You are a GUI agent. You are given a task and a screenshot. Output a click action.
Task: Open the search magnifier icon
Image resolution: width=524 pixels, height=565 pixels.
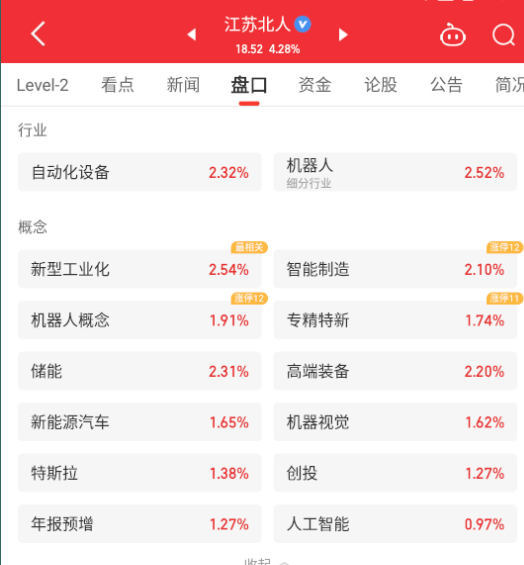503,35
